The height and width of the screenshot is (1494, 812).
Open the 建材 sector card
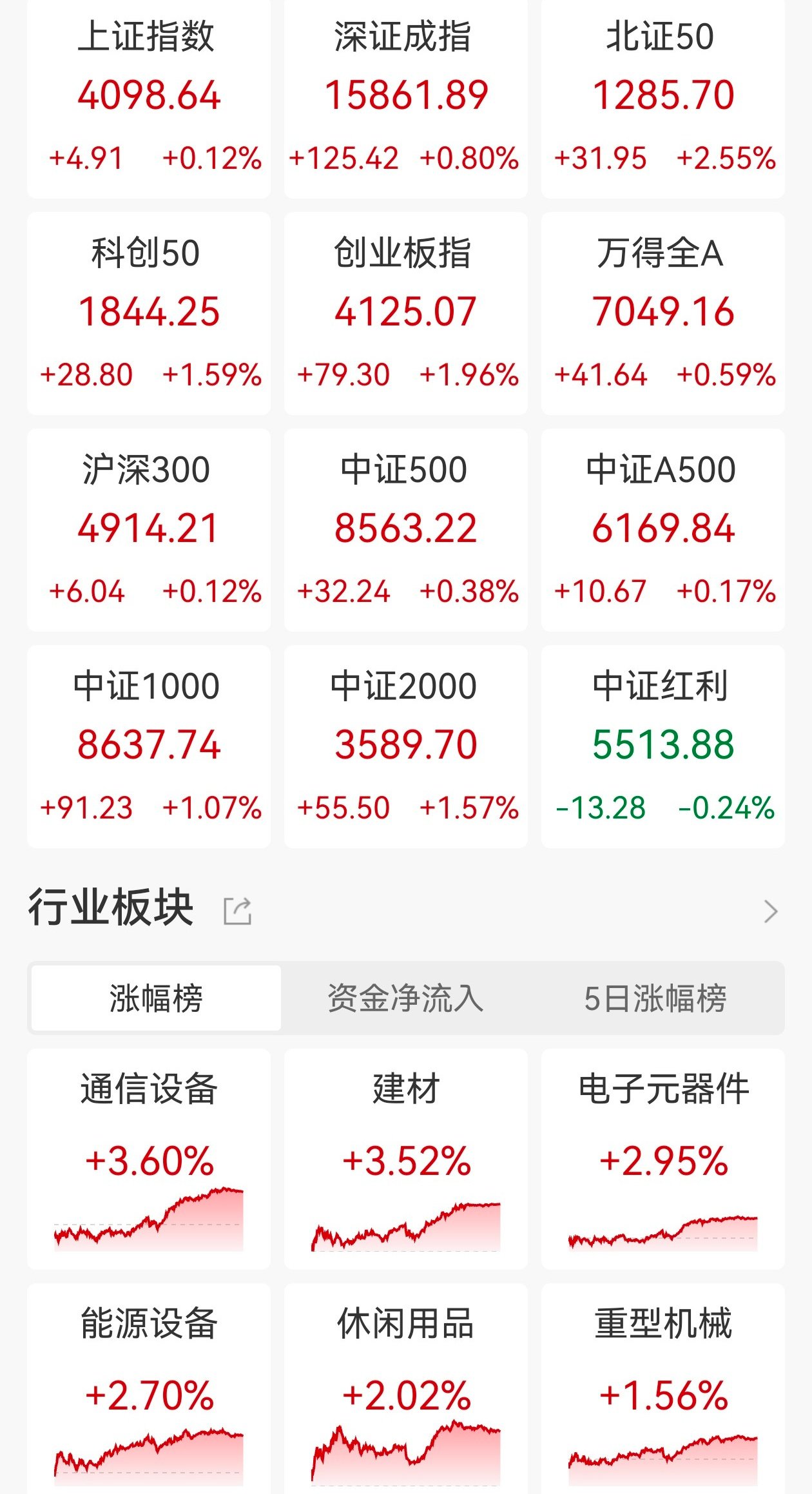405,1159
